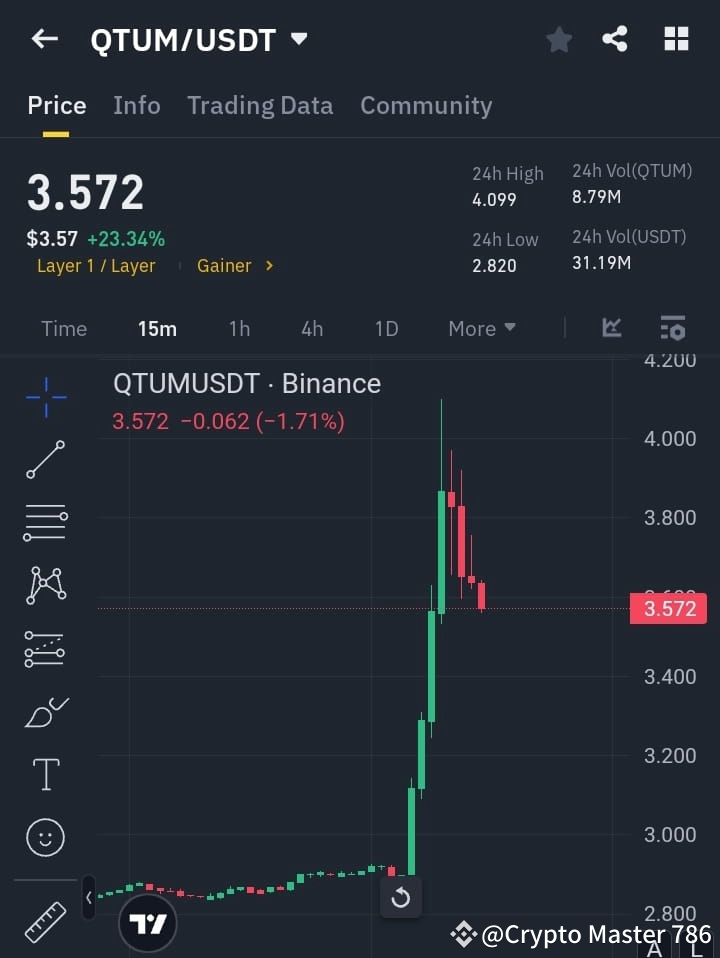The image size is (720, 958).
Task: Open the emoji sticker tool
Action: tap(45, 837)
